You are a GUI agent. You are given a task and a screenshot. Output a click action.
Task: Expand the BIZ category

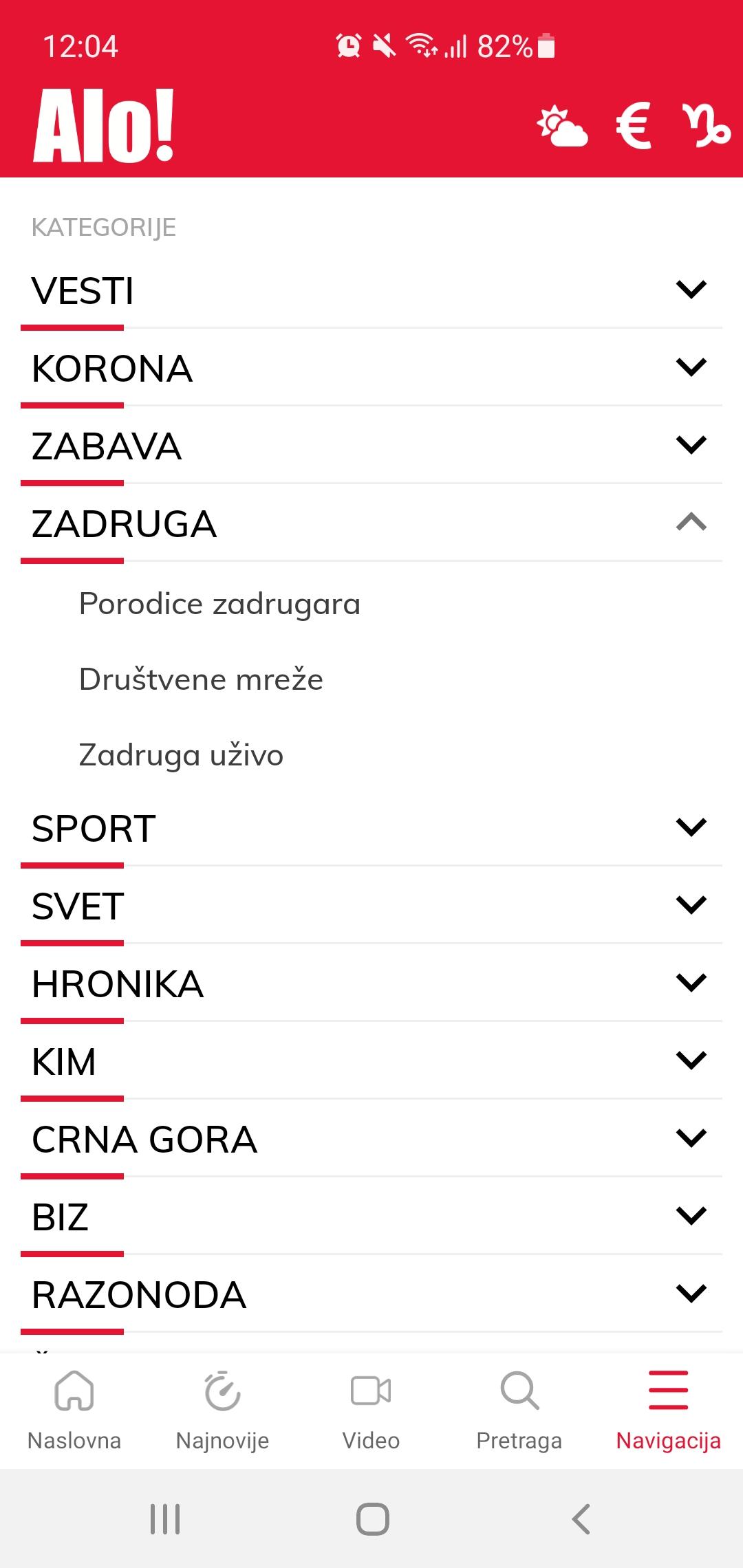pos(691,1215)
